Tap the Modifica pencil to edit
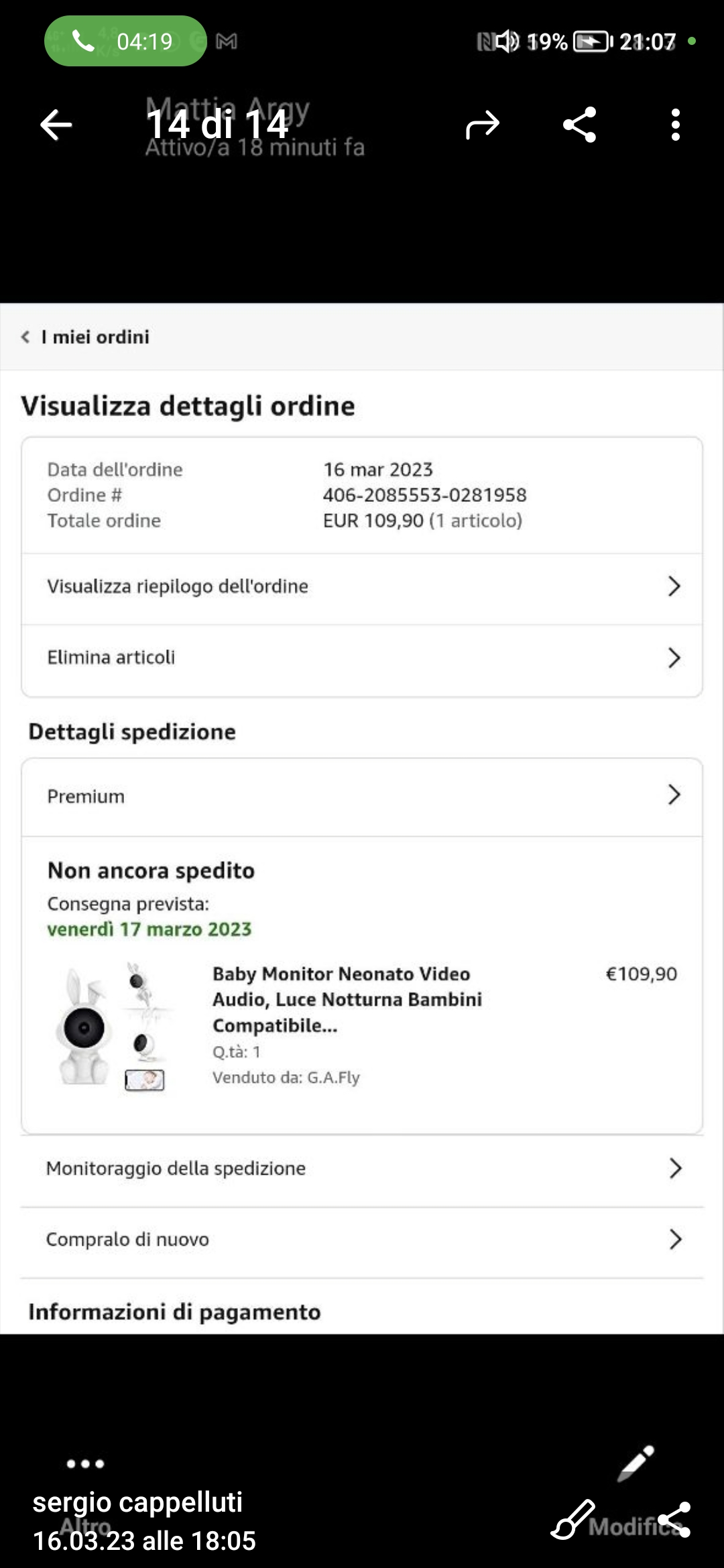This screenshot has width=724, height=1568. 635,1463
